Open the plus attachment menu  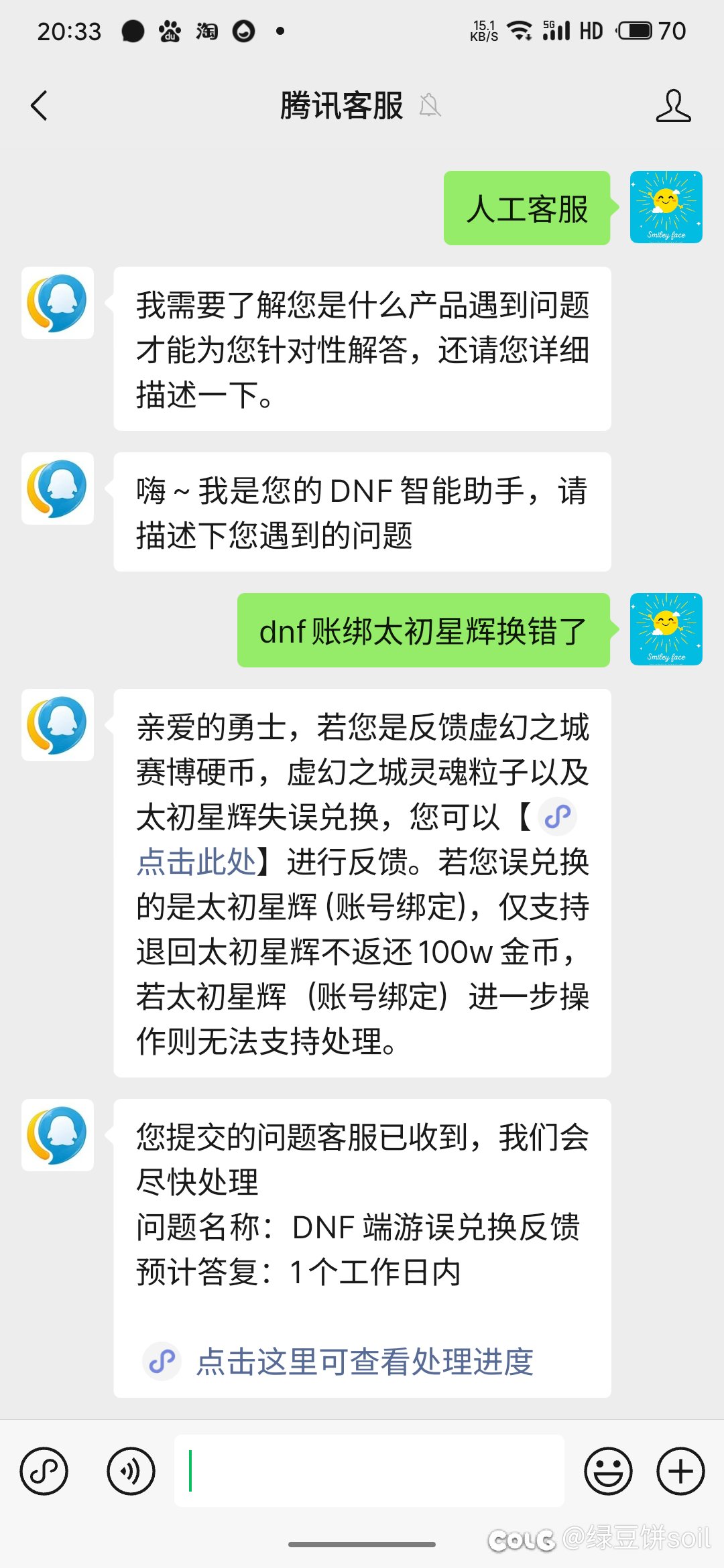point(680,1472)
